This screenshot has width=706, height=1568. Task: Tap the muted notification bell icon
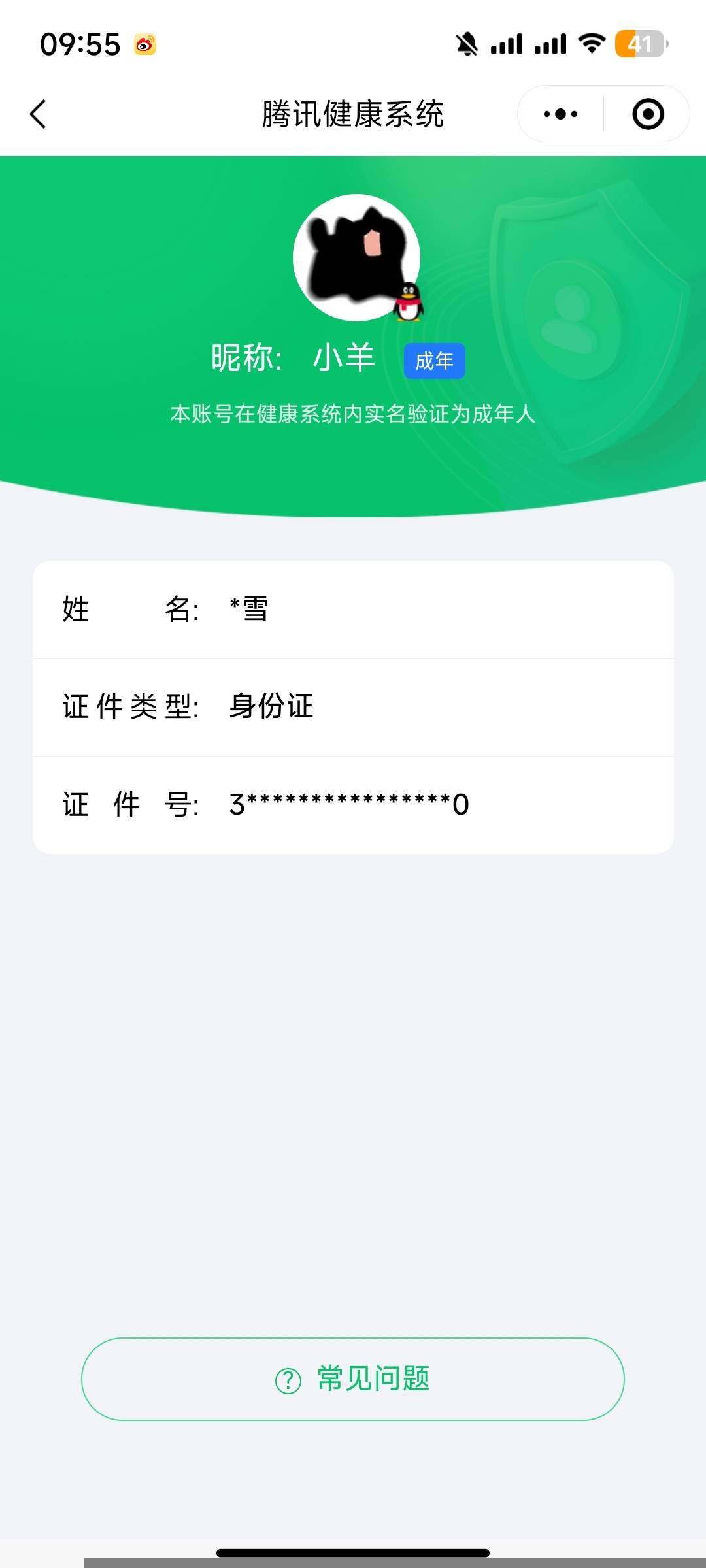(466, 43)
